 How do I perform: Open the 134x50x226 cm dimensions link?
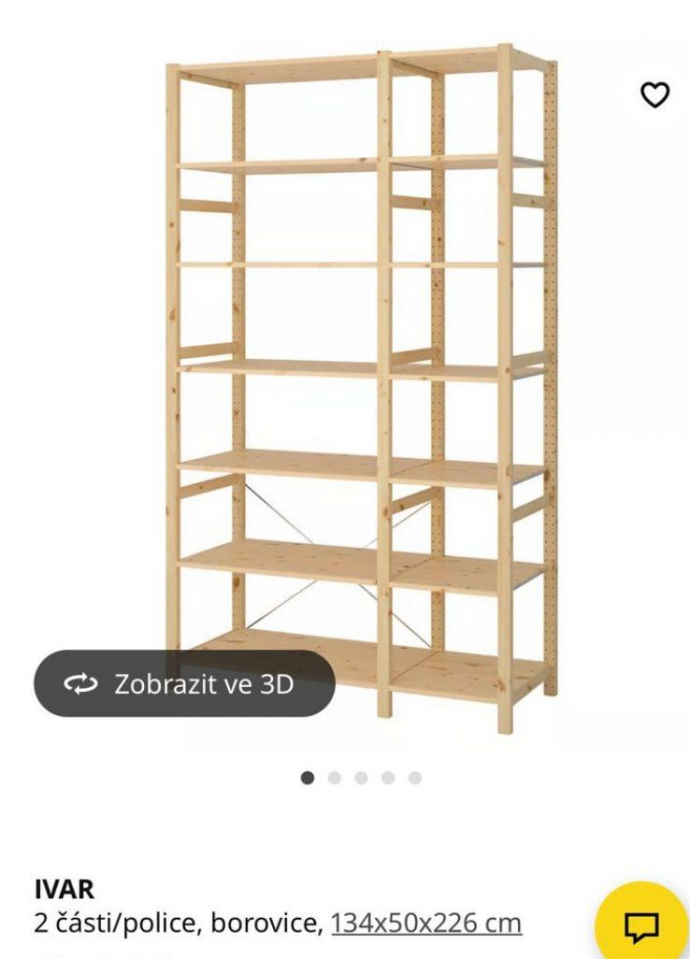426,923
